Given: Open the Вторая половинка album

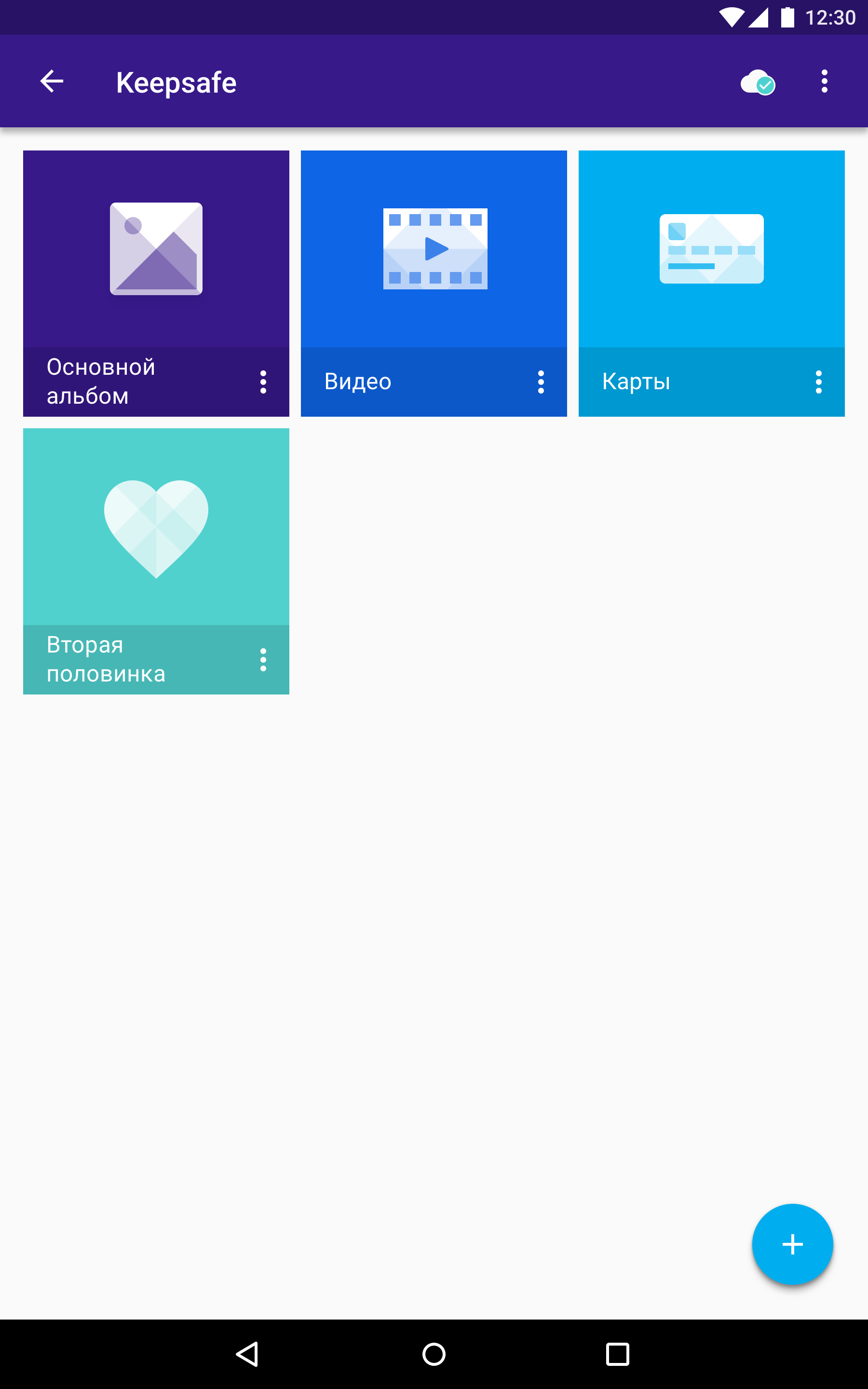Looking at the screenshot, I should (156, 561).
